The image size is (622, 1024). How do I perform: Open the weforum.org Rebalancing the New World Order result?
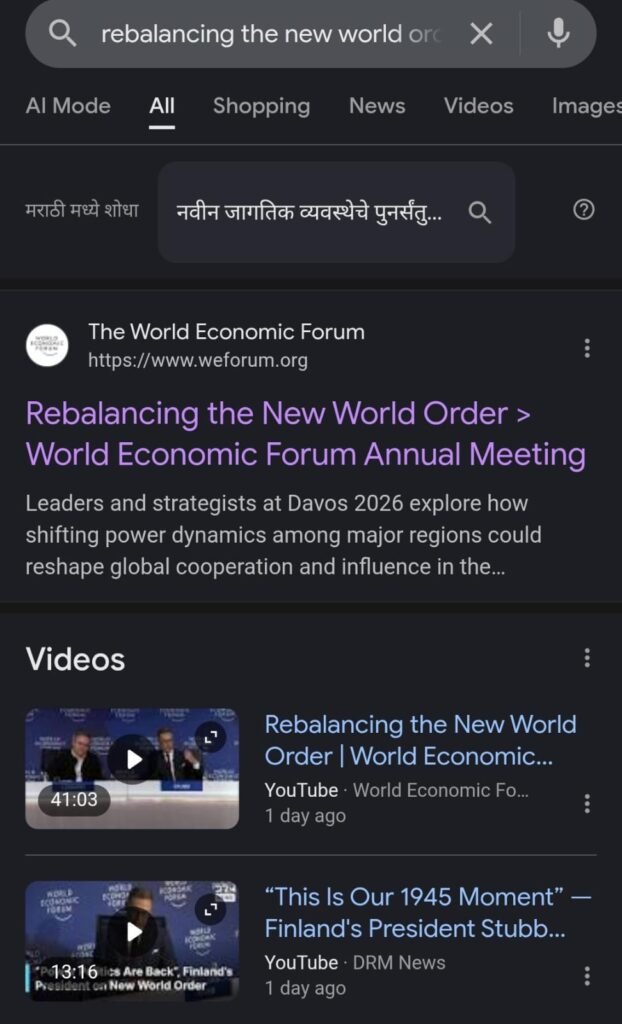305,434
